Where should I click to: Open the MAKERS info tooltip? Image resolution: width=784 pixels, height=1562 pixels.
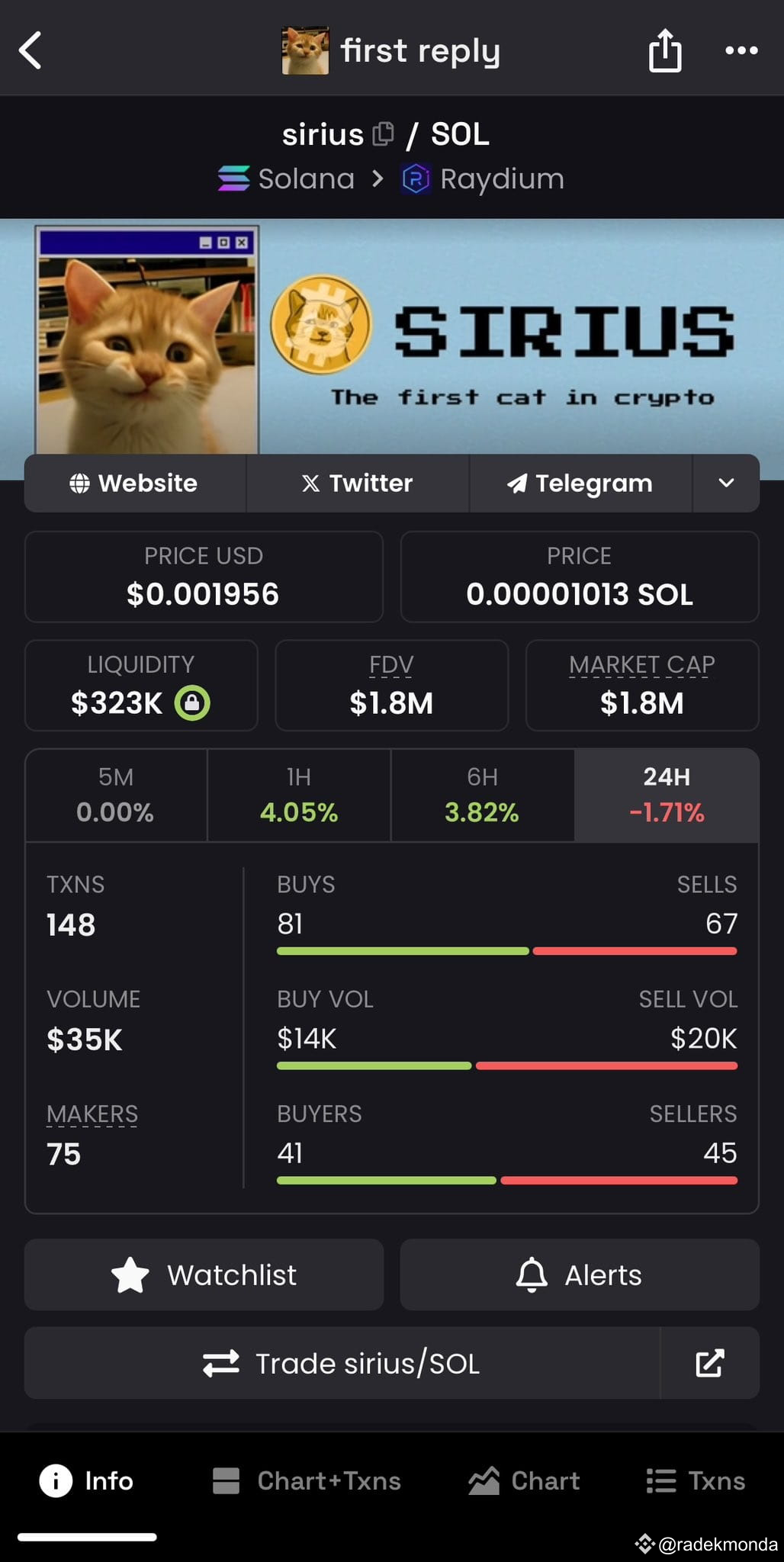92,1114
